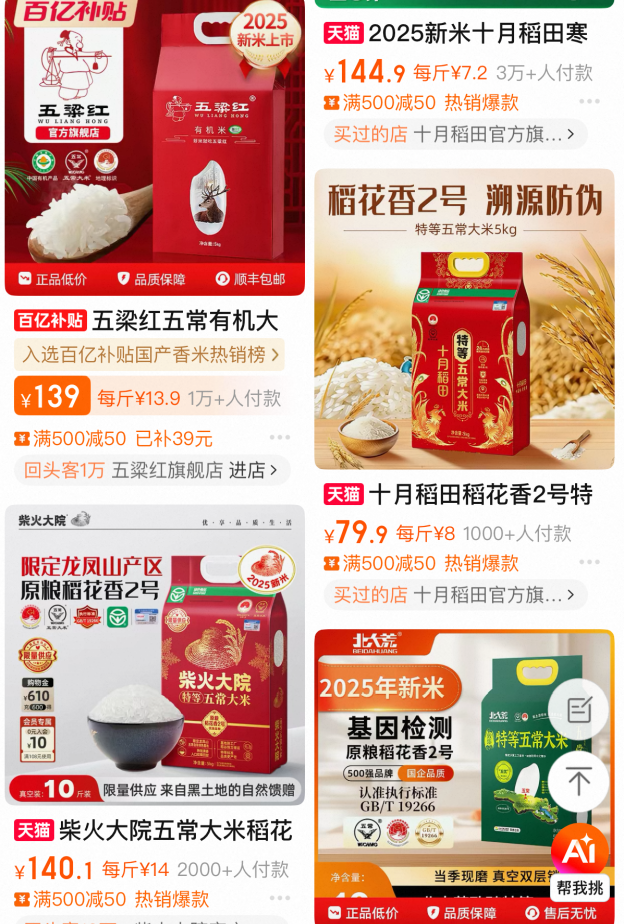Enter 五梁红旗舰店 via 进店
This screenshot has width=624, height=924.
(x=248, y=470)
